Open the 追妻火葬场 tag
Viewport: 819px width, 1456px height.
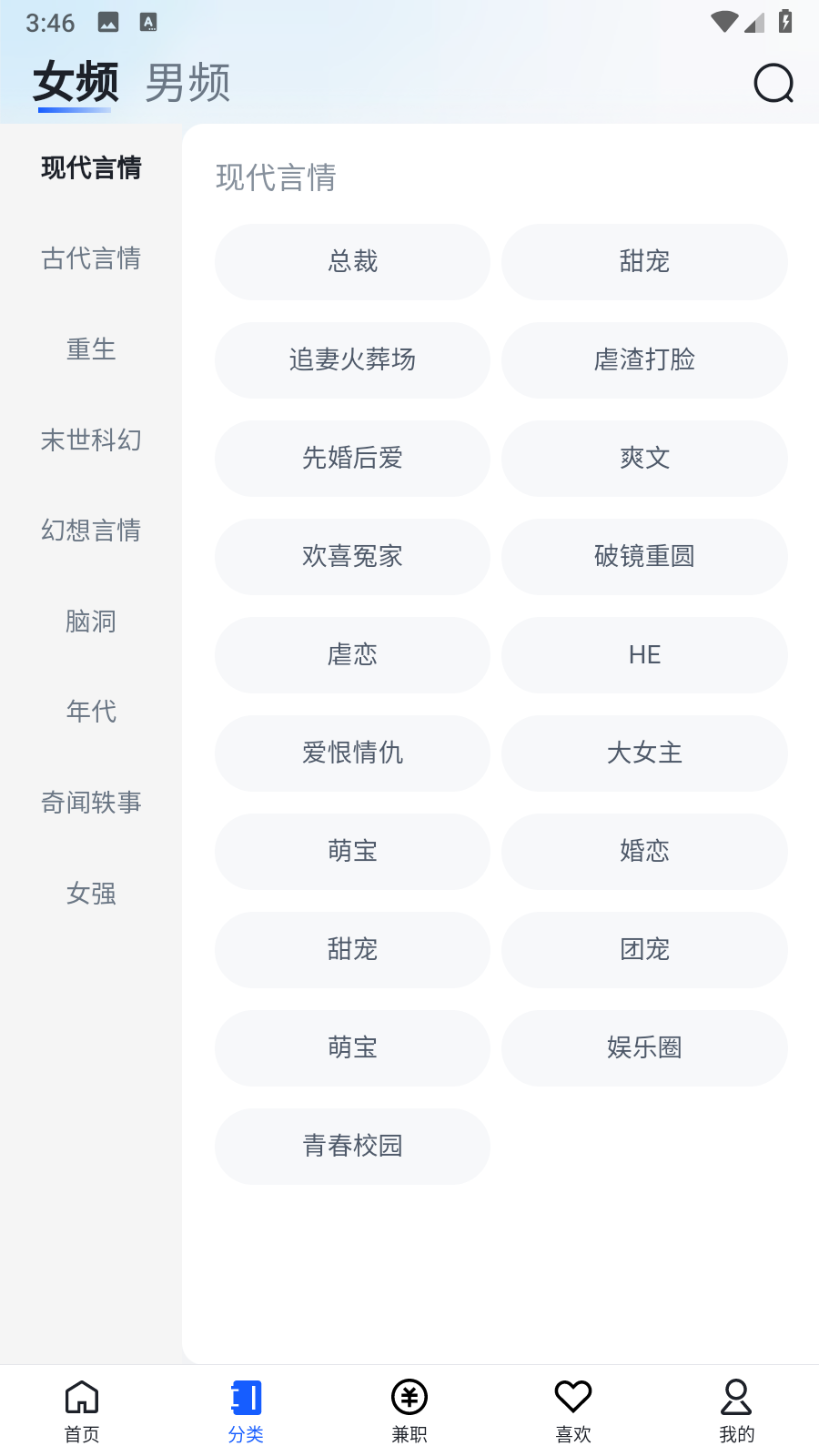coord(352,360)
